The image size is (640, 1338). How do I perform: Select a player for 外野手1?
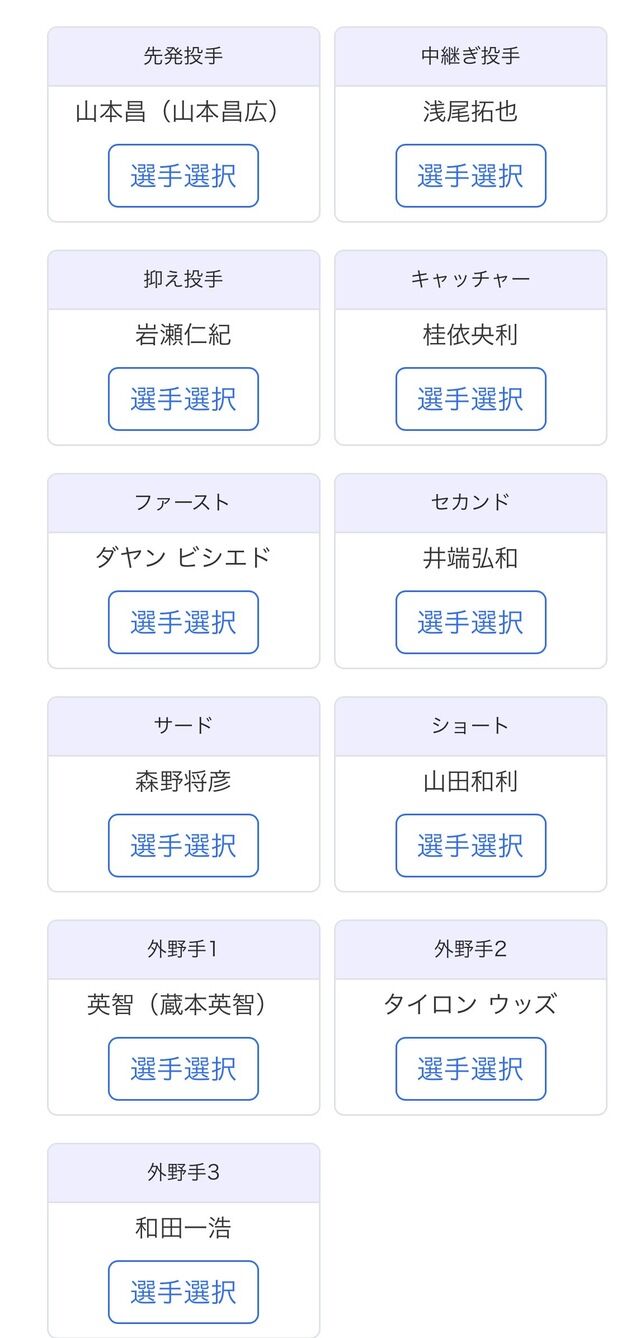183,1069
